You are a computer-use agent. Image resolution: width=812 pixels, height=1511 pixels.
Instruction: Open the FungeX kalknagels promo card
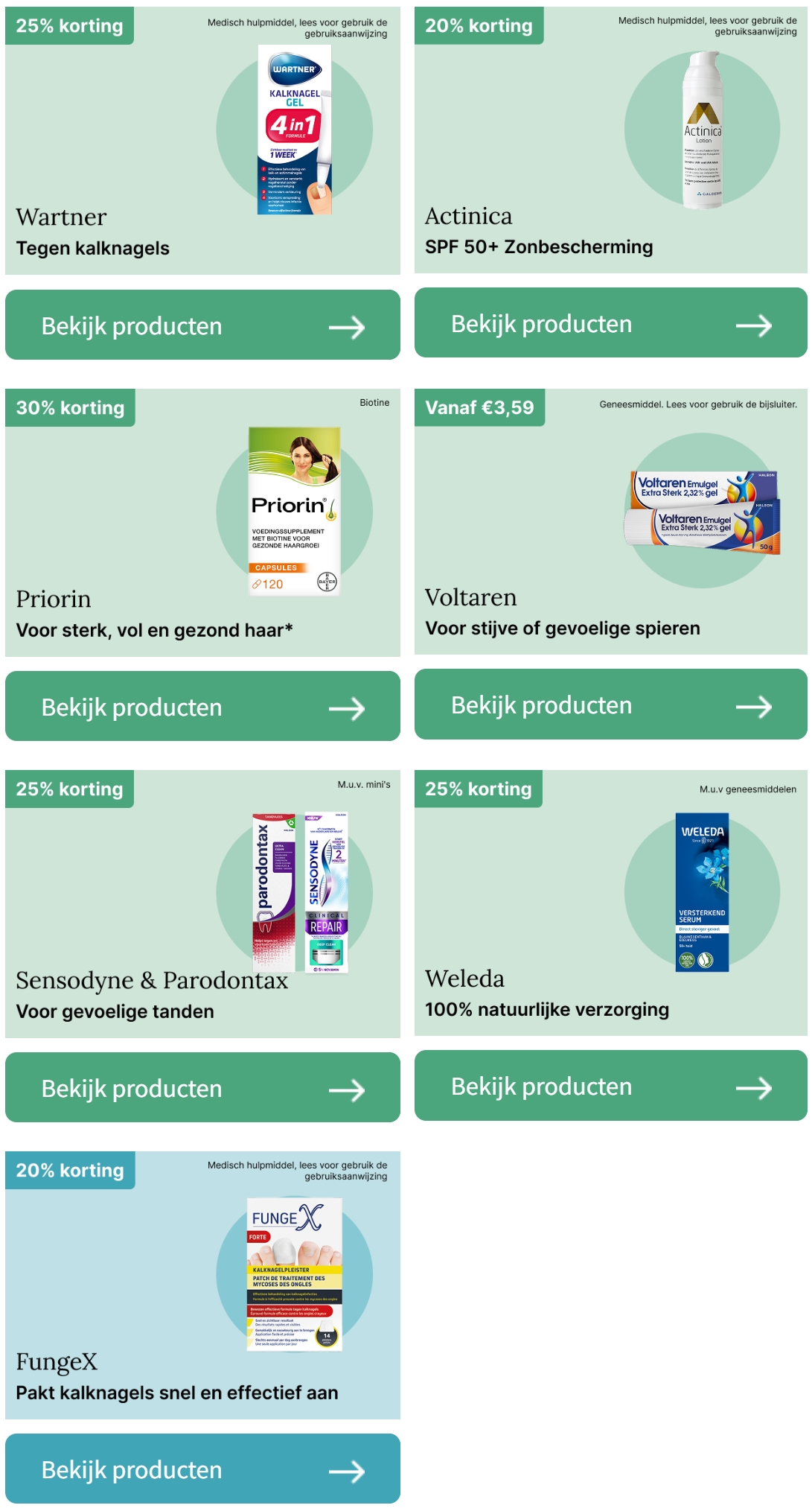point(202,1285)
